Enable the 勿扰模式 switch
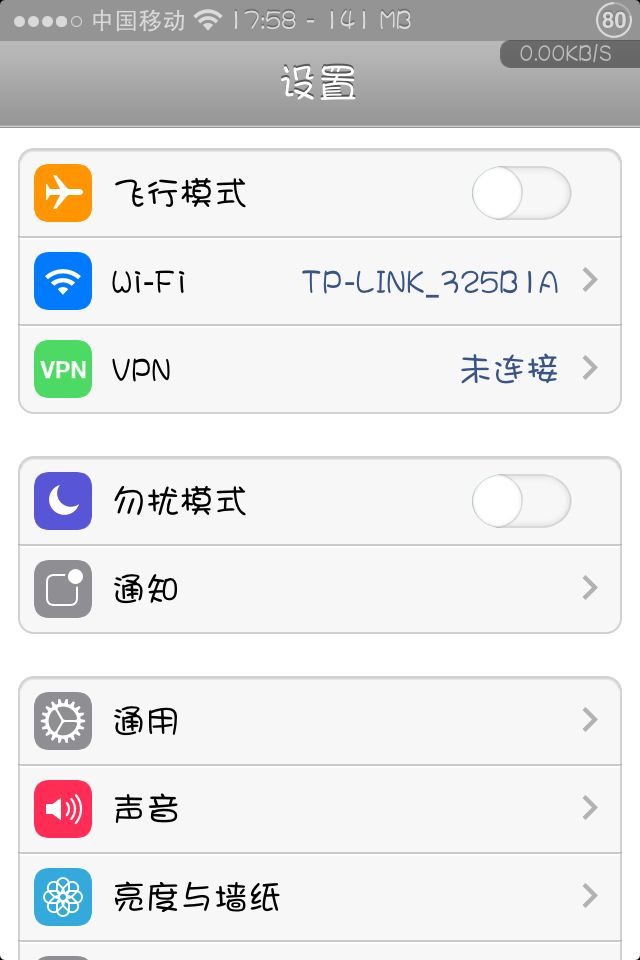This screenshot has height=960, width=640. click(520, 501)
